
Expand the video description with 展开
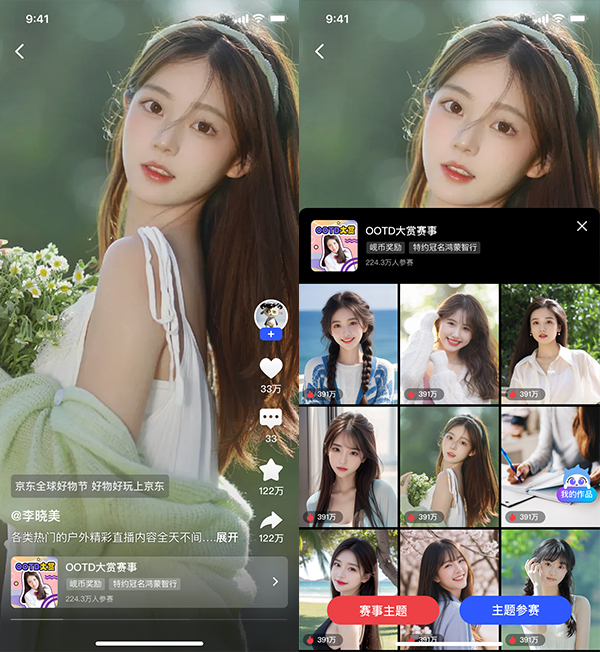pyautogui.click(x=227, y=537)
